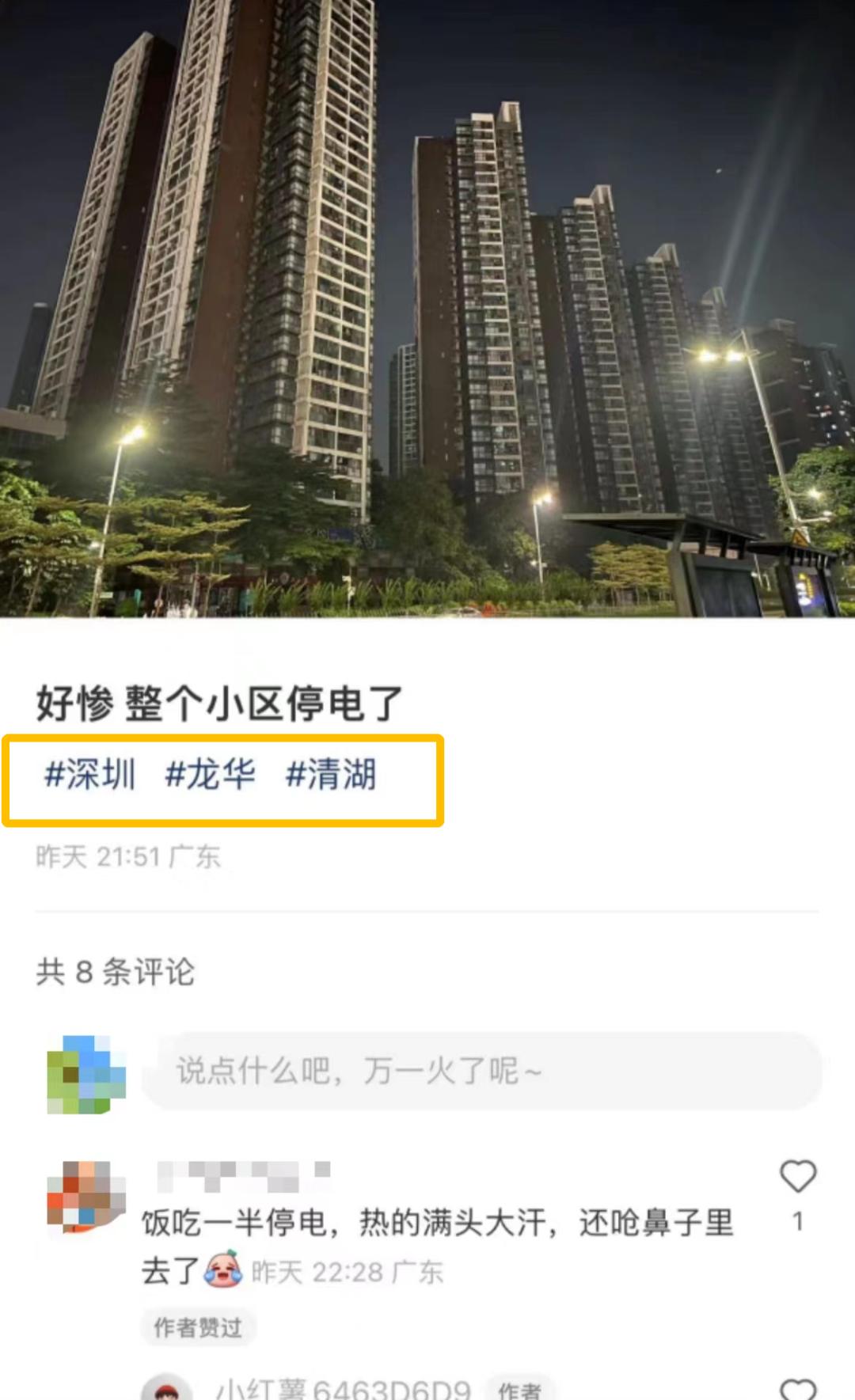
Task: View the post photo of dark buildings
Action: coord(427,309)
